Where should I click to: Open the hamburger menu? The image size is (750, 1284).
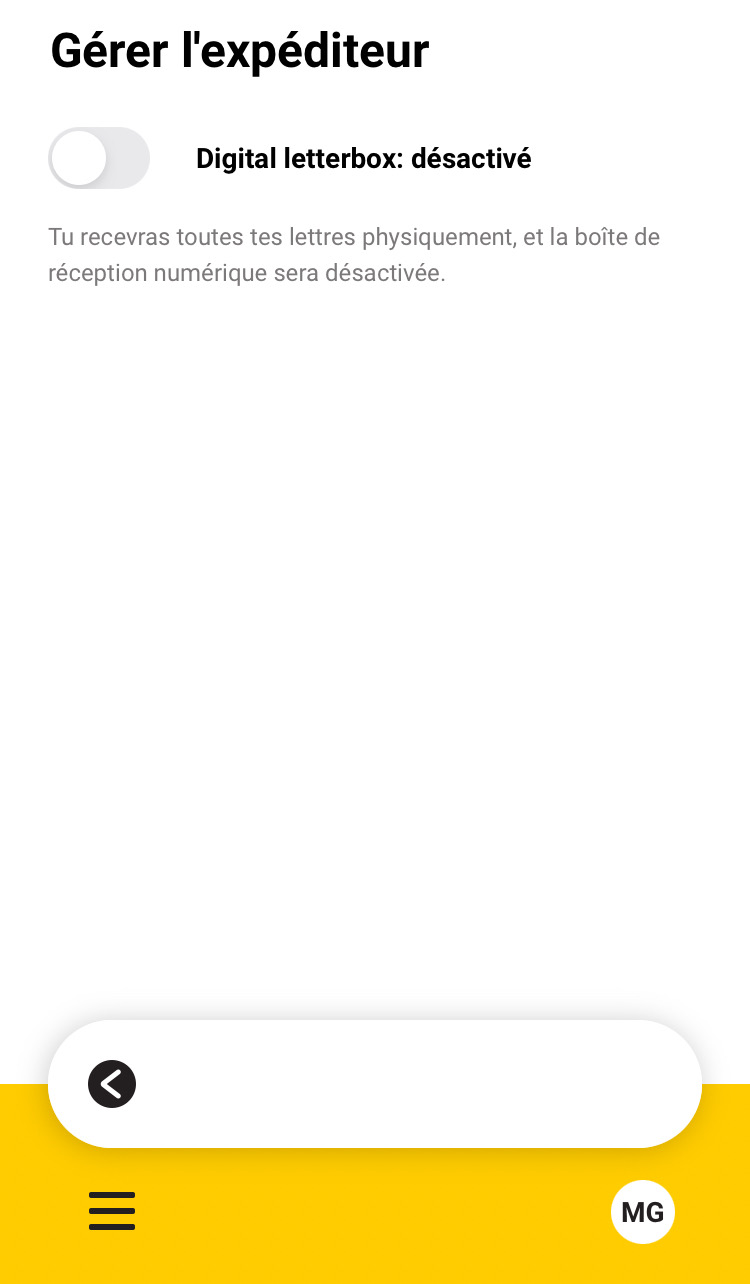(112, 1211)
